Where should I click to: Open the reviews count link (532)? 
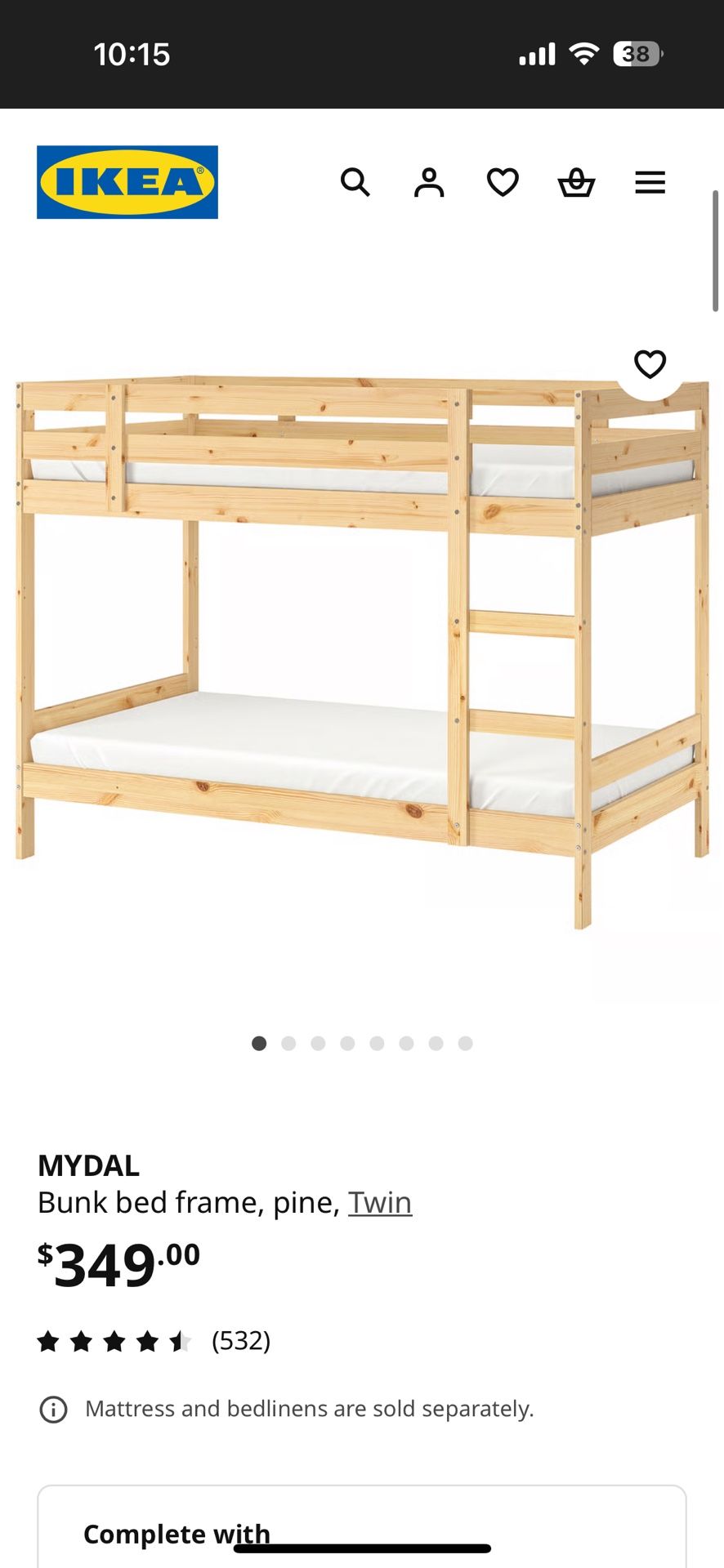[x=241, y=1340]
